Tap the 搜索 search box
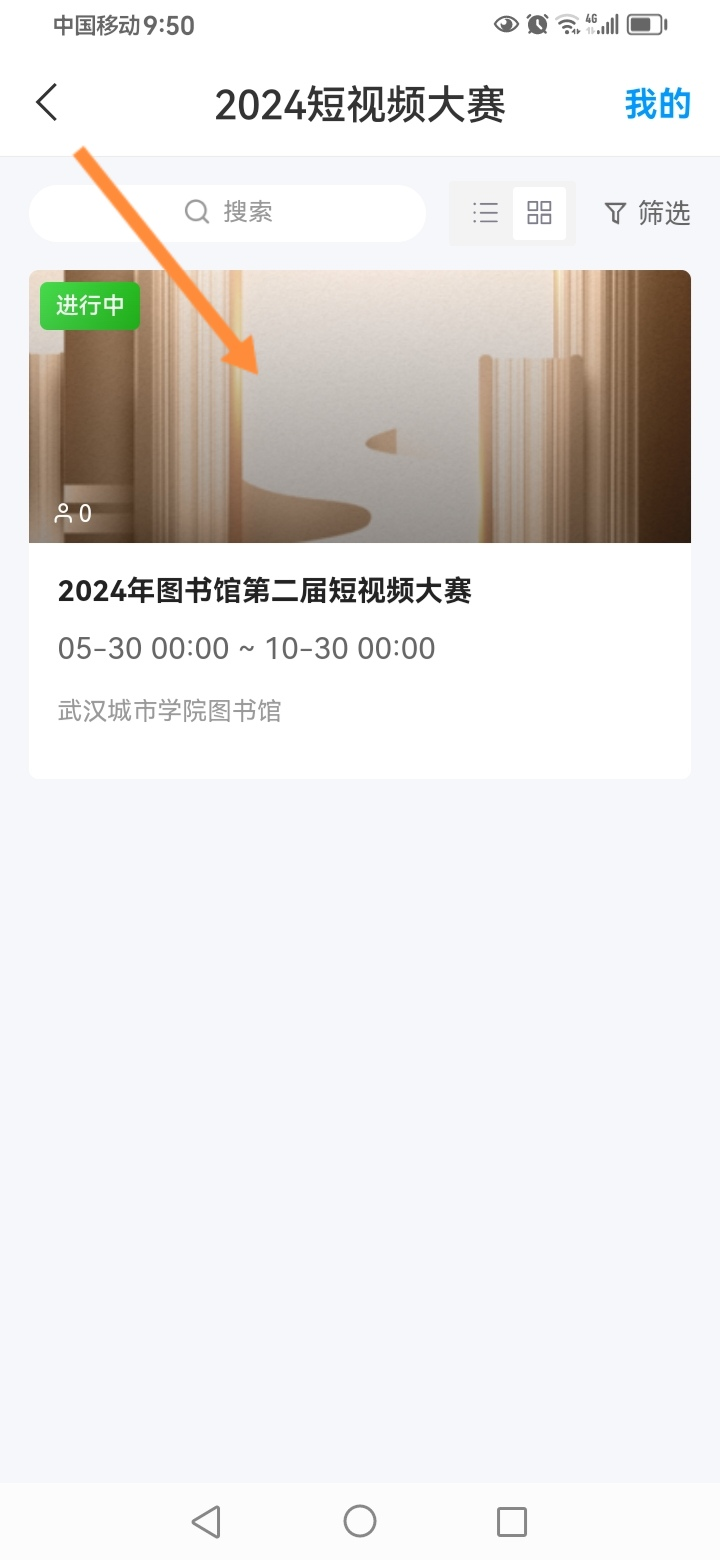The height and width of the screenshot is (1560, 720). click(228, 212)
